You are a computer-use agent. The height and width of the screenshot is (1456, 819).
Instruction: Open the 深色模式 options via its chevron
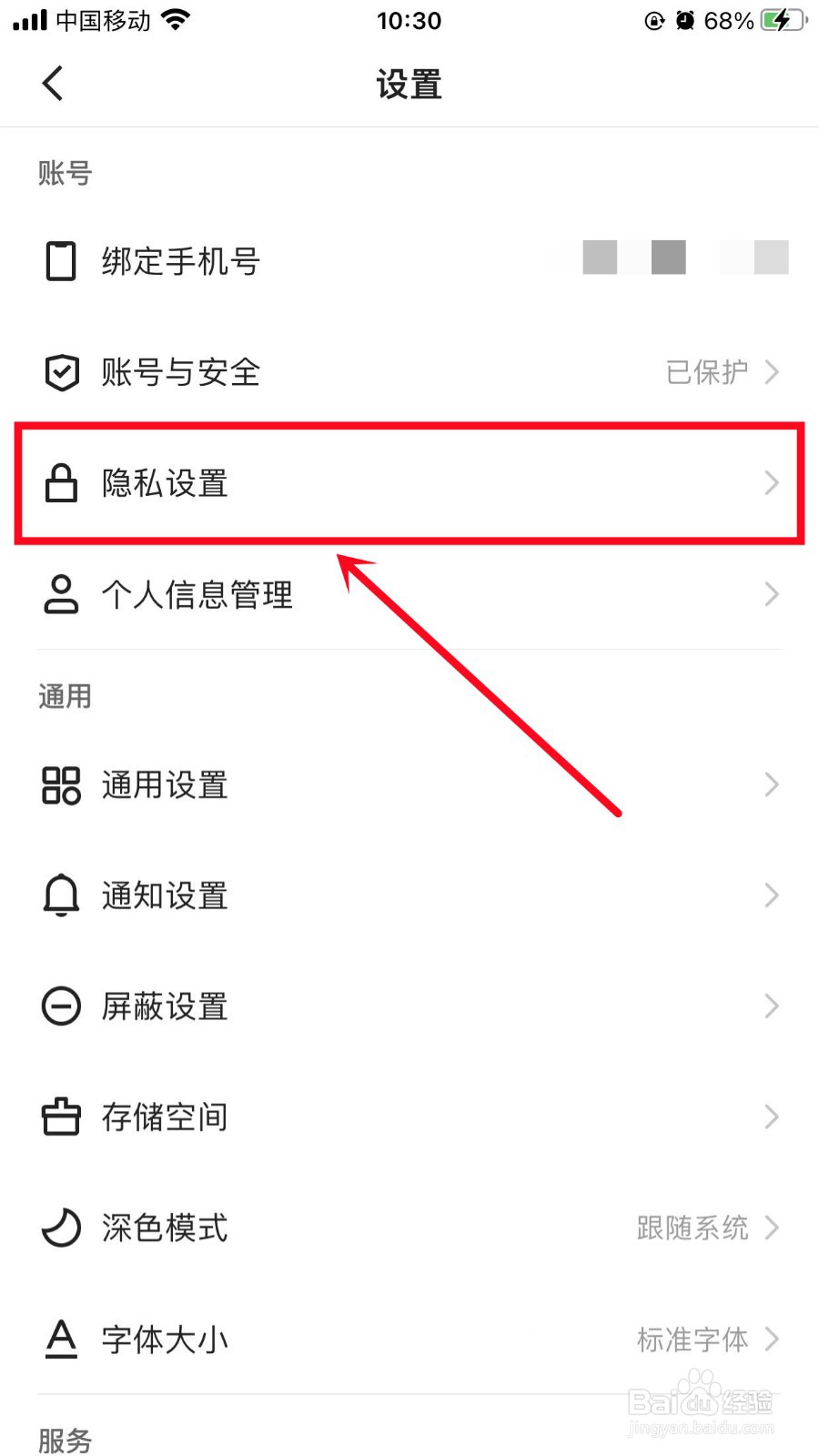click(x=771, y=1228)
